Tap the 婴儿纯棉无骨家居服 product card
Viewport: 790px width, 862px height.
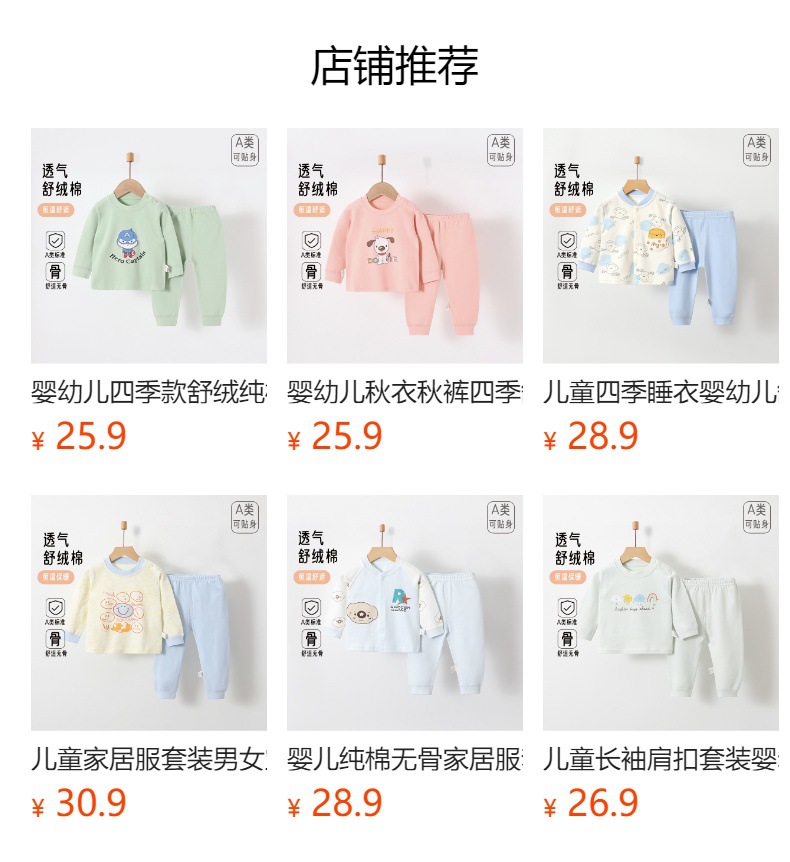pos(404,613)
